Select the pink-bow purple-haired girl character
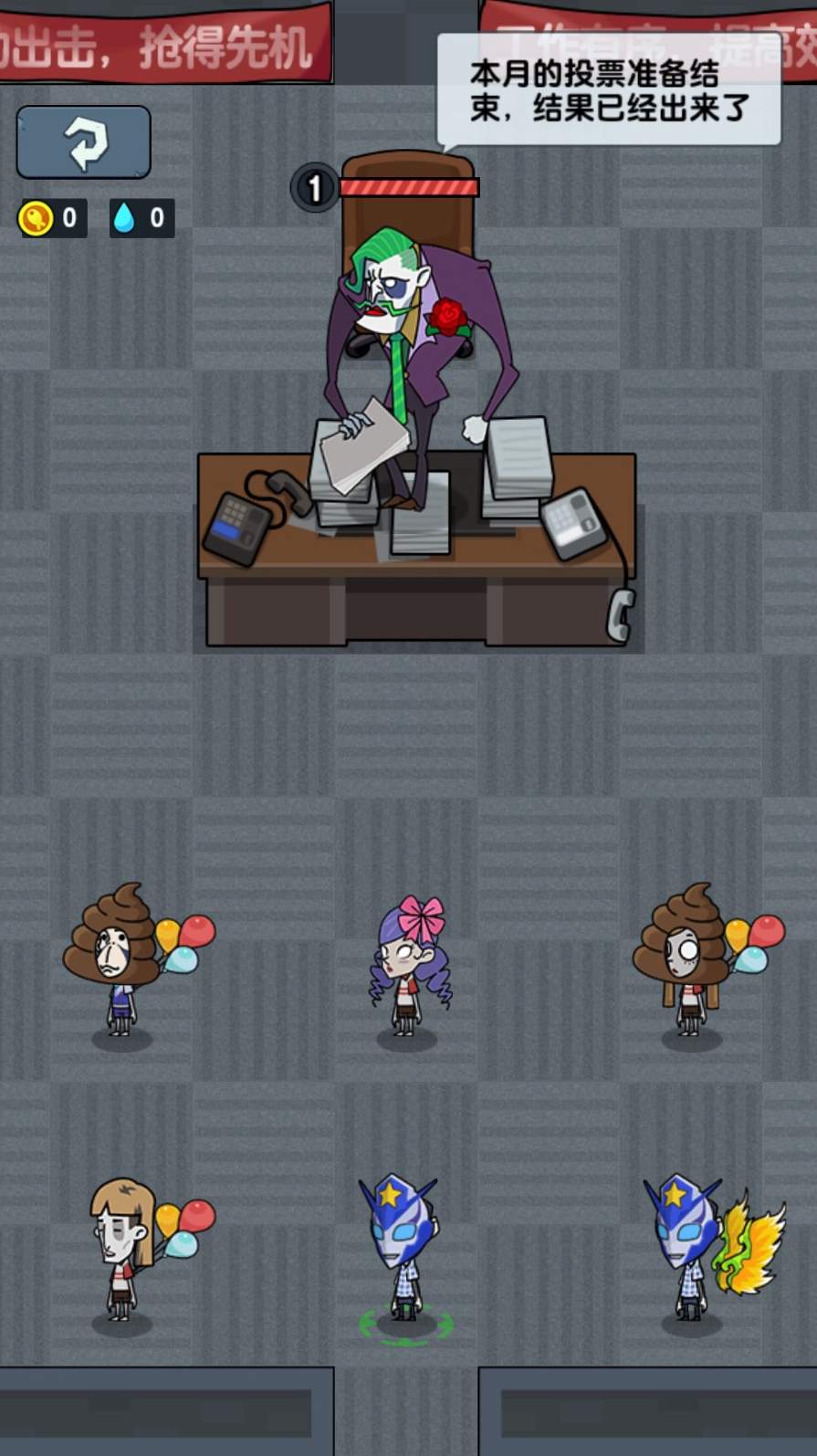817x1456 pixels. pos(409,969)
